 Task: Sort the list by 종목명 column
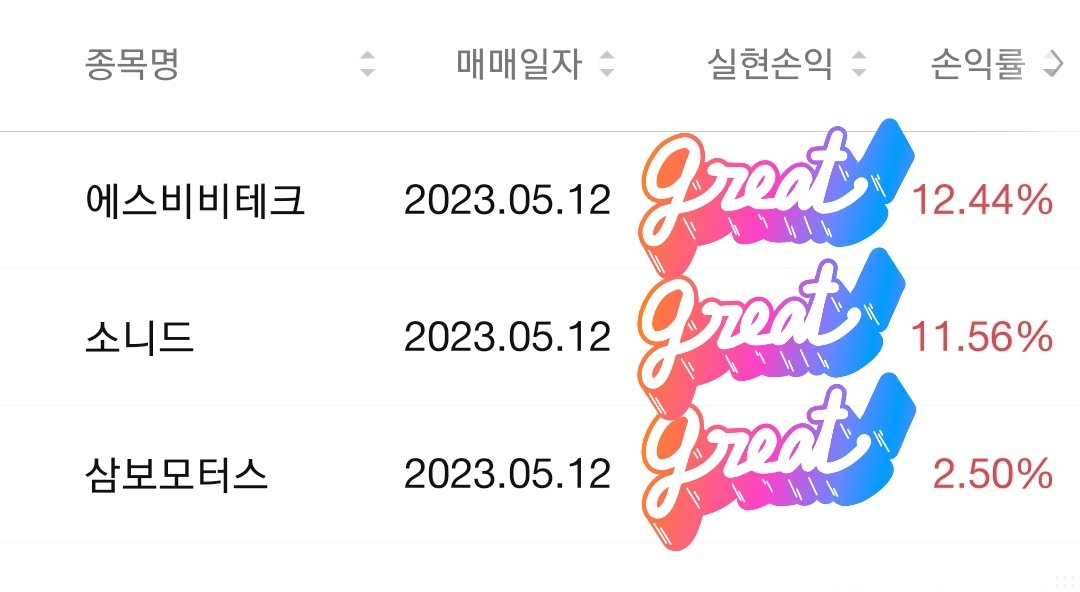coord(367,66)
